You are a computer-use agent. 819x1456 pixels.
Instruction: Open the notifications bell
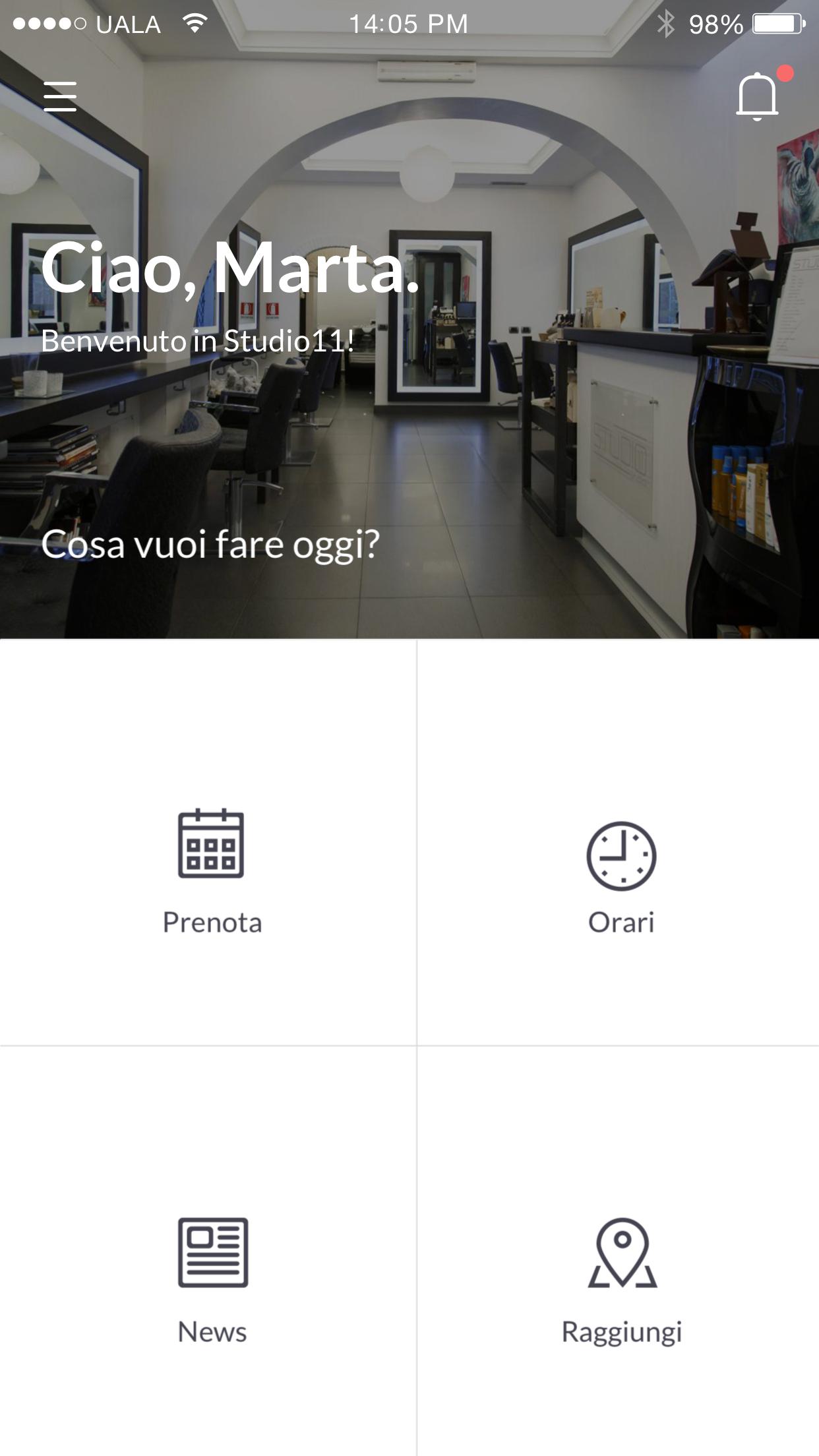click(758, 96)
